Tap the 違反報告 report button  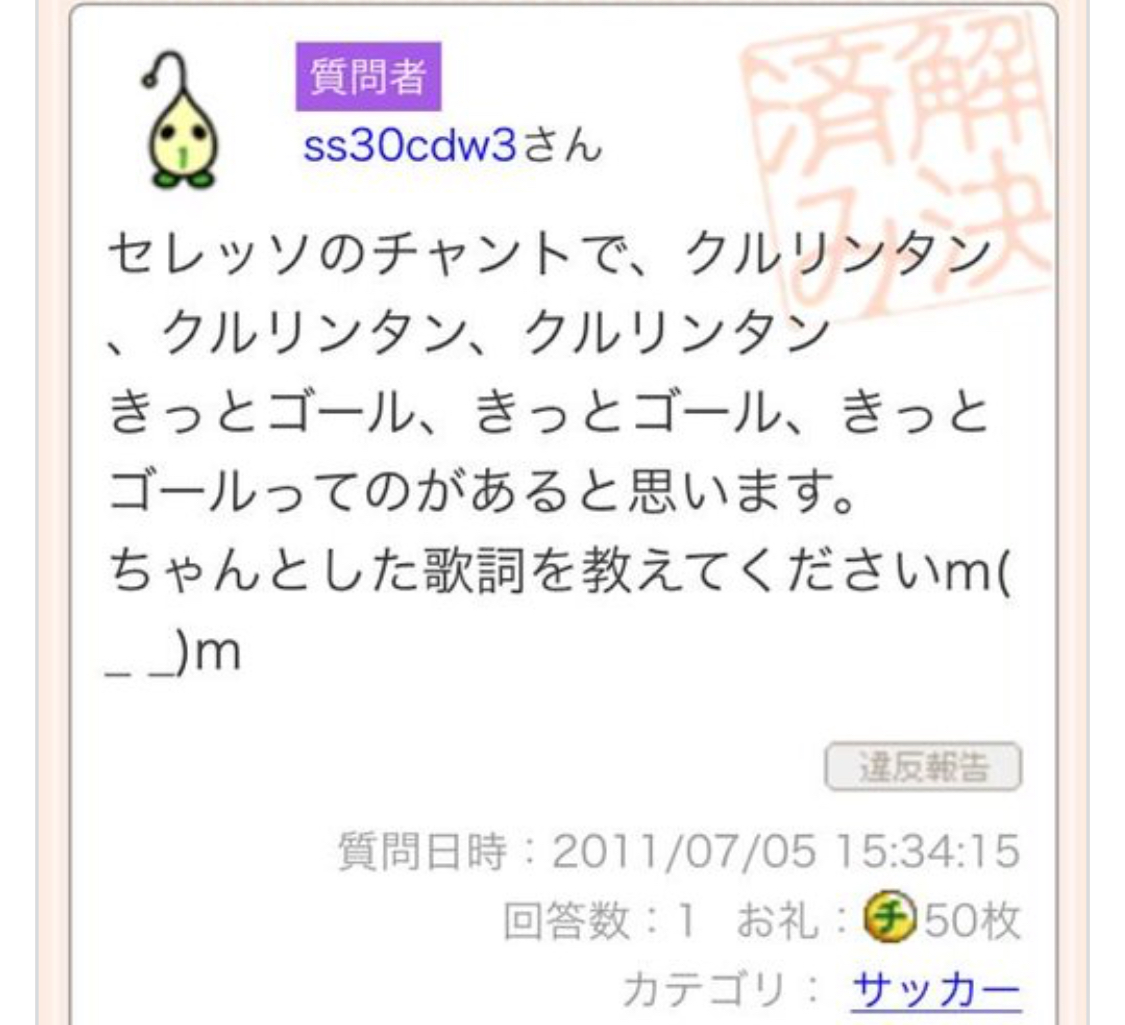coord(923,767)
